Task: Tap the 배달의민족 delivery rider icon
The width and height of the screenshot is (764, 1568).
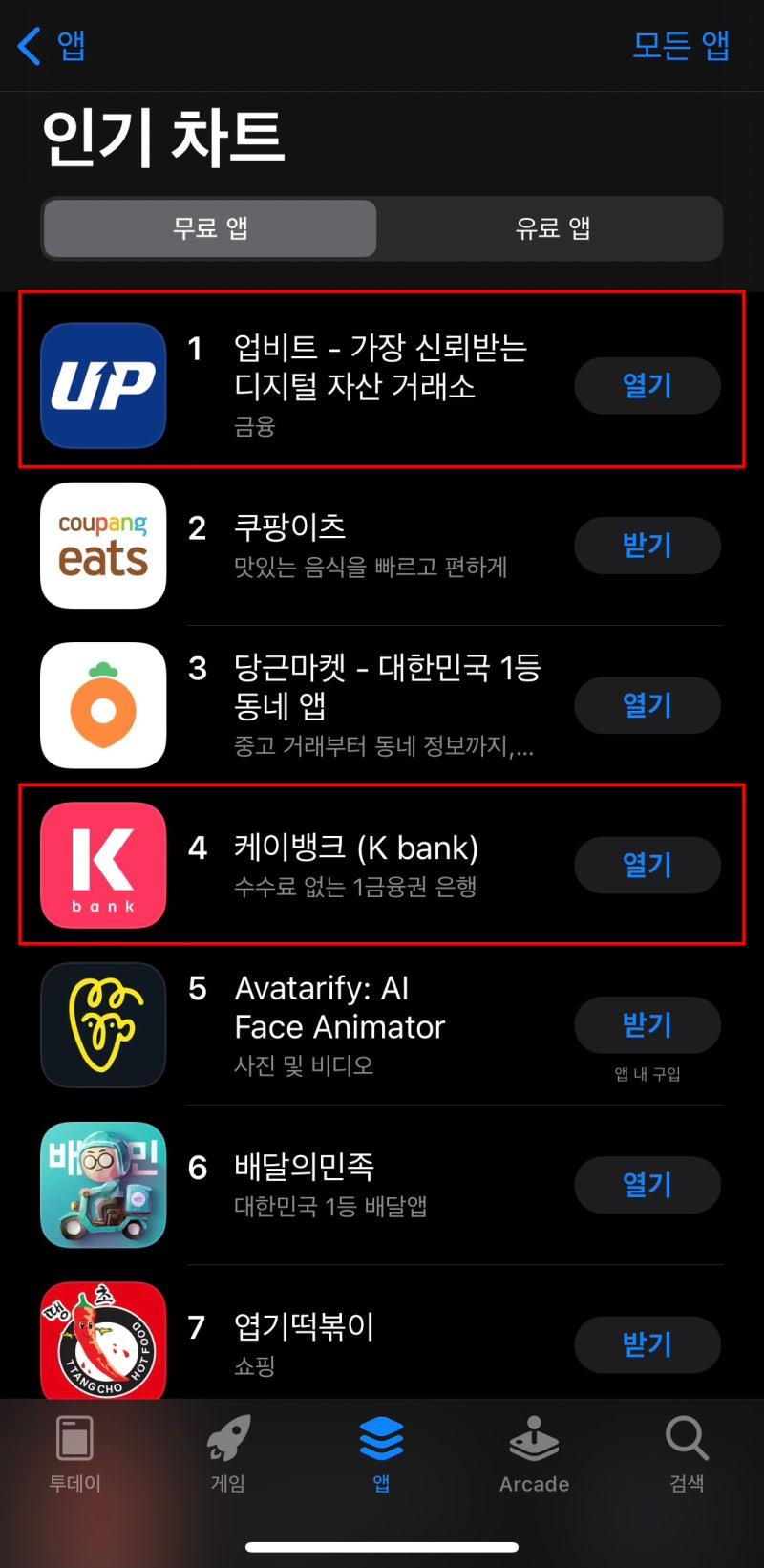Action: 102,1185
